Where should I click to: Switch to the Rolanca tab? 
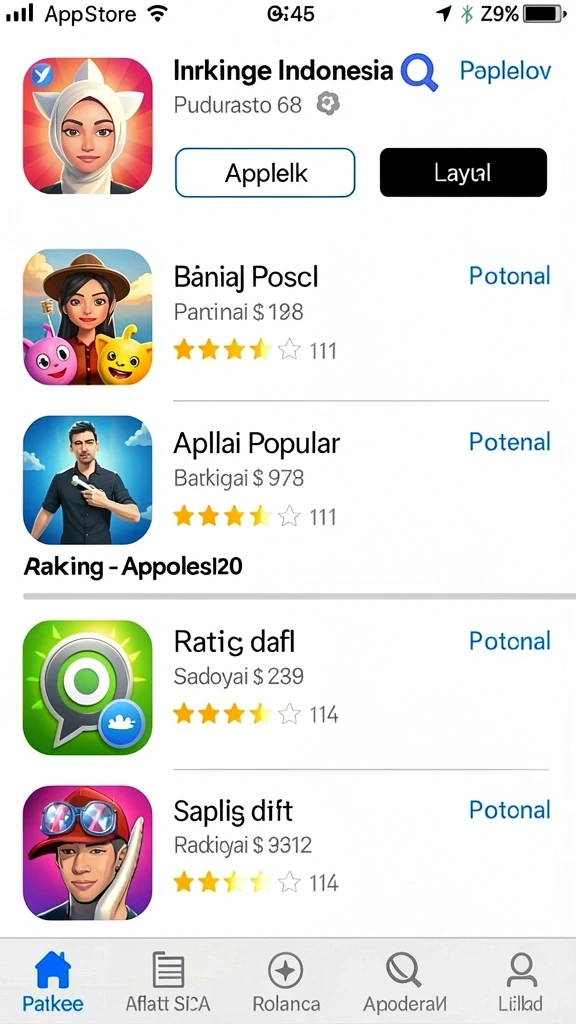(286, 982)
